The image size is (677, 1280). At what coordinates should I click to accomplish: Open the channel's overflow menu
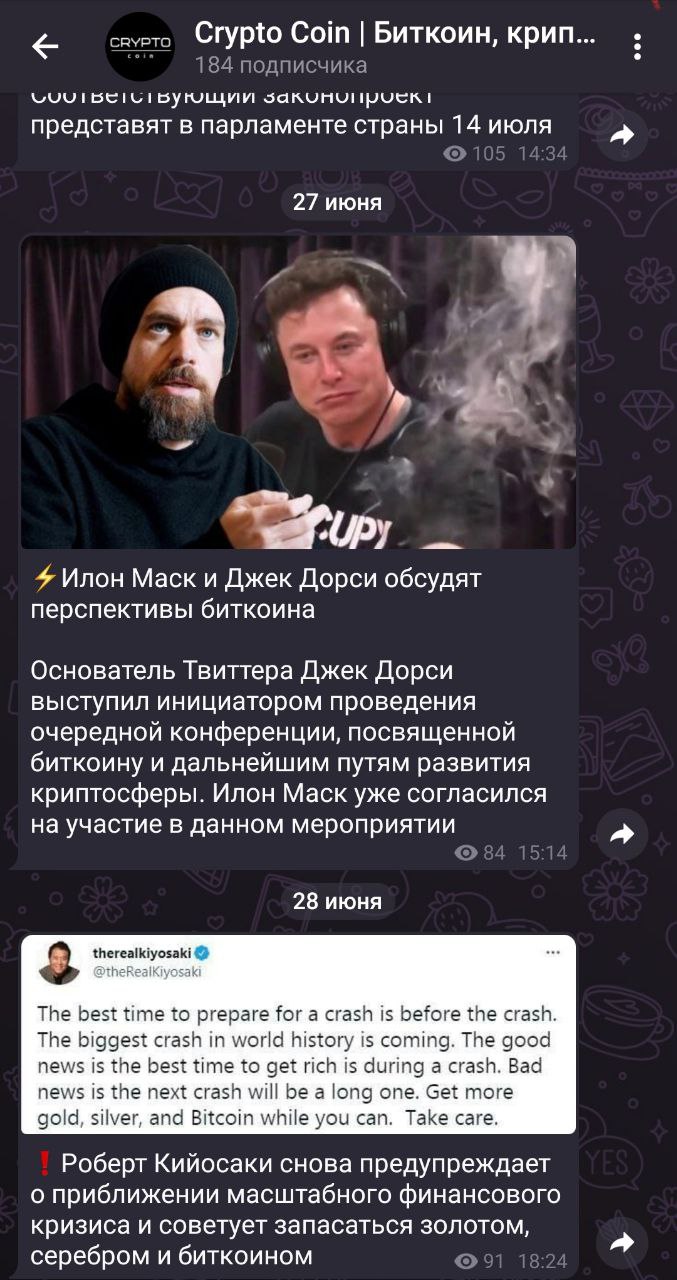637,46
